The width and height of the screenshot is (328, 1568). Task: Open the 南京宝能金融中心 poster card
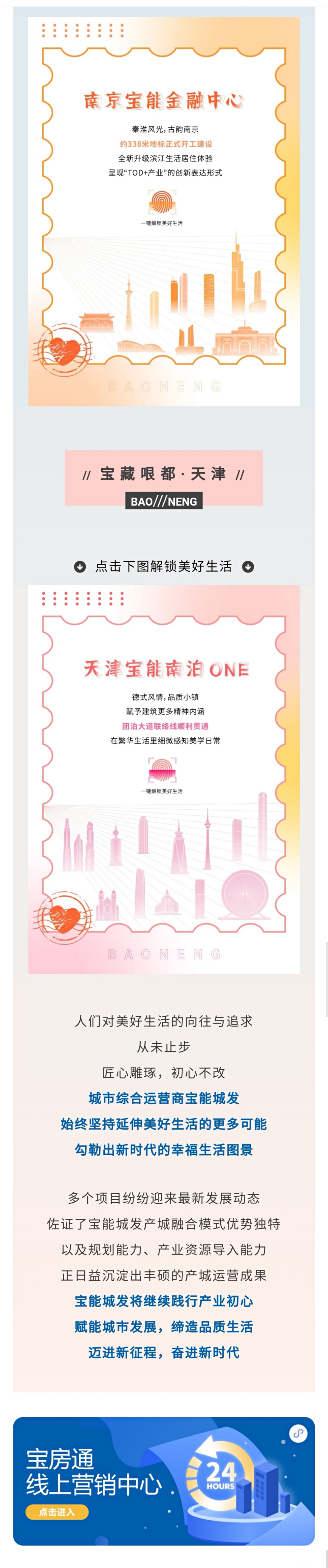(164, 211)
